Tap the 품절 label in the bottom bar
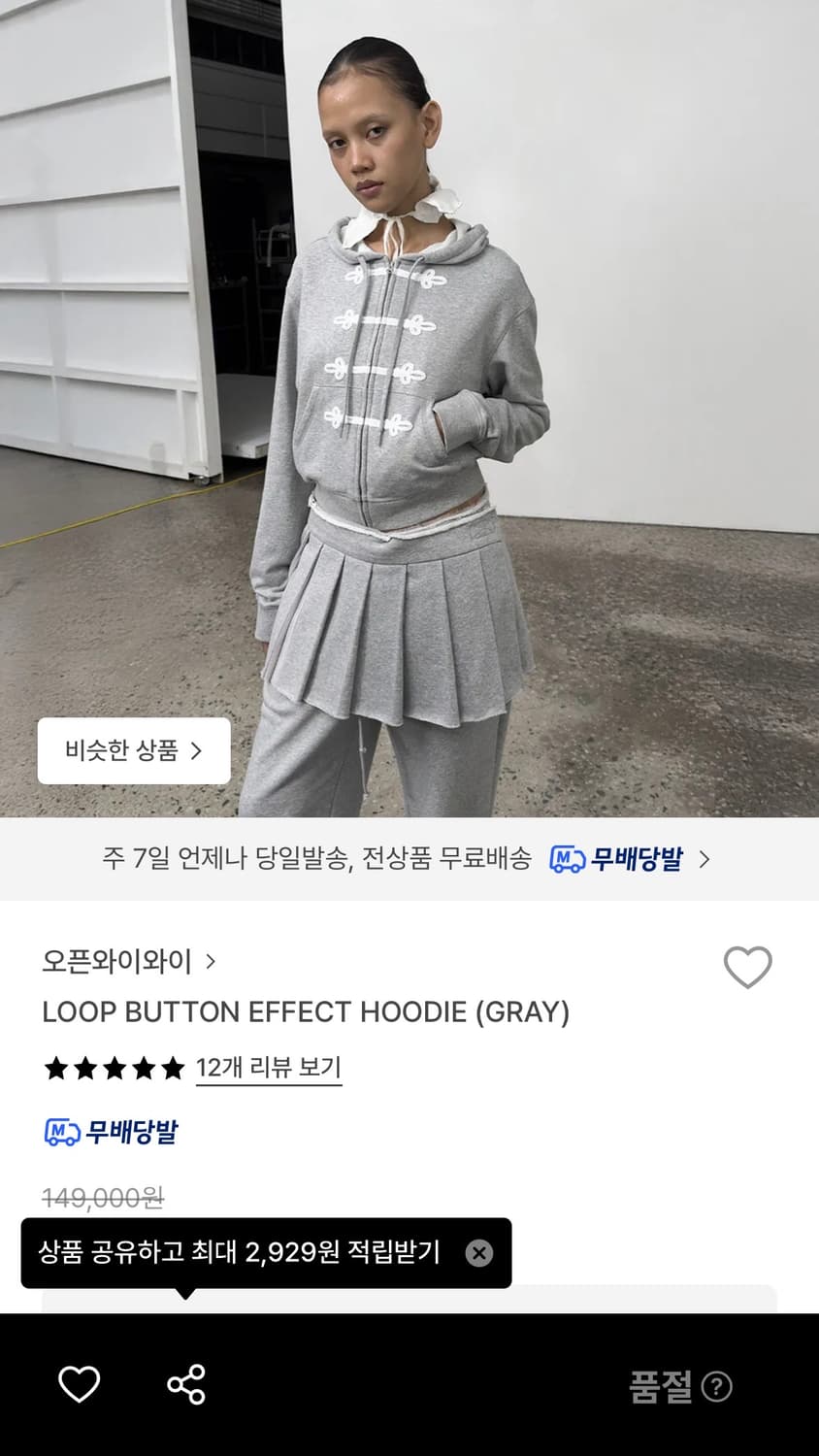This screenshot has width=819, height=1456. click(661, 1388)
